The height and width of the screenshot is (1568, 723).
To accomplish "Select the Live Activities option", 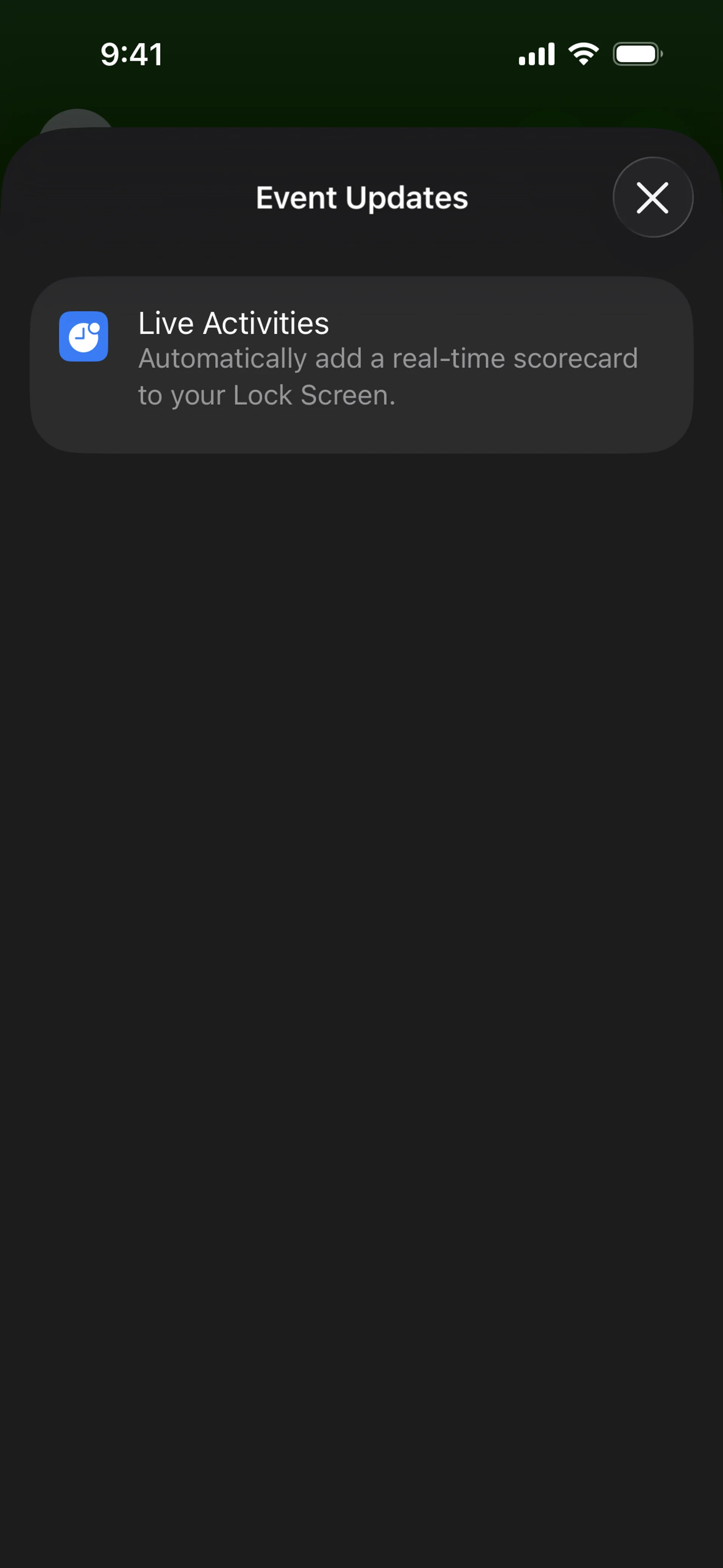I will [361, 364].
